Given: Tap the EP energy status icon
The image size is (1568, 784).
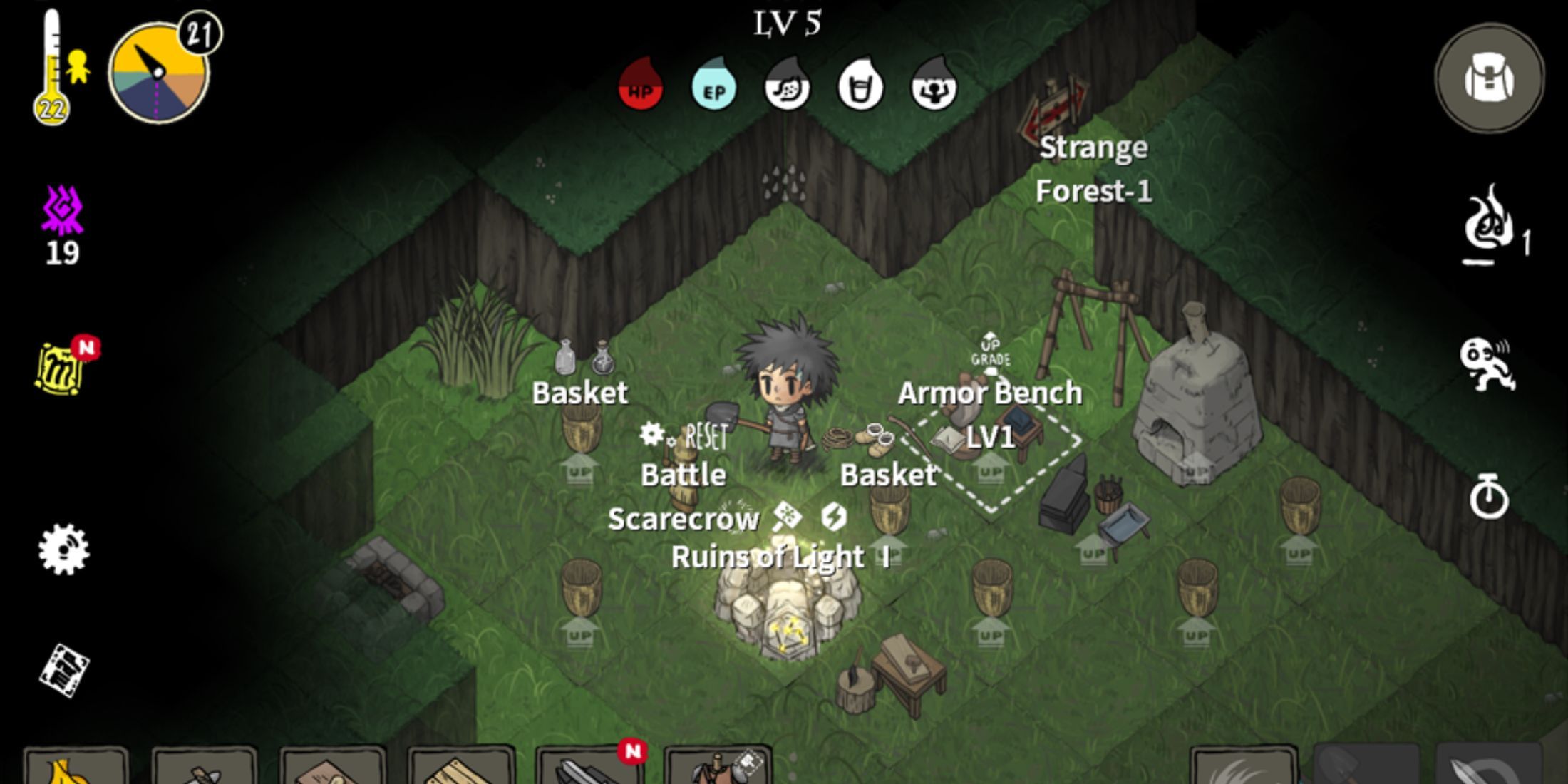Looking at the screenshot, I should 713,88.
